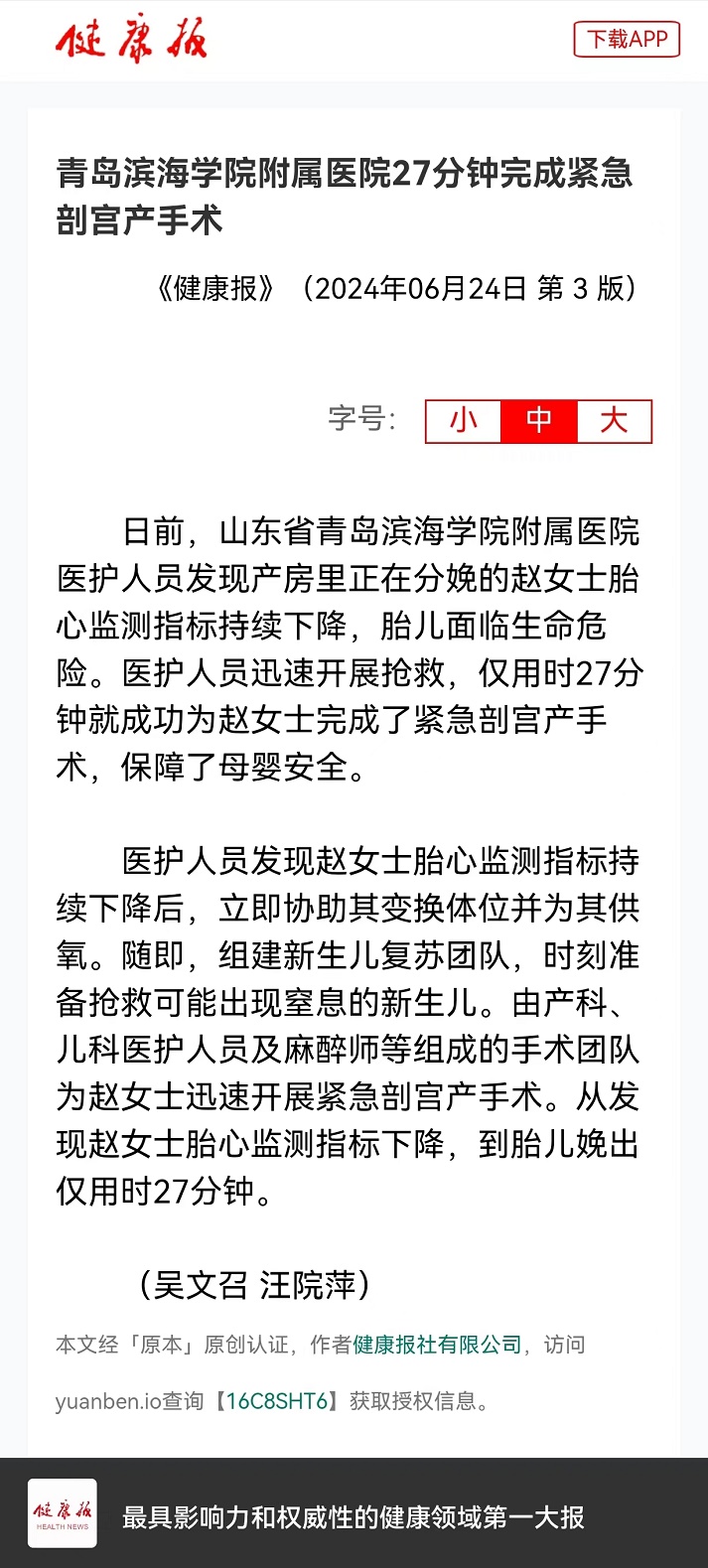Tap the 下载APP button
The image size is (708, 1568).
point(627,40)
